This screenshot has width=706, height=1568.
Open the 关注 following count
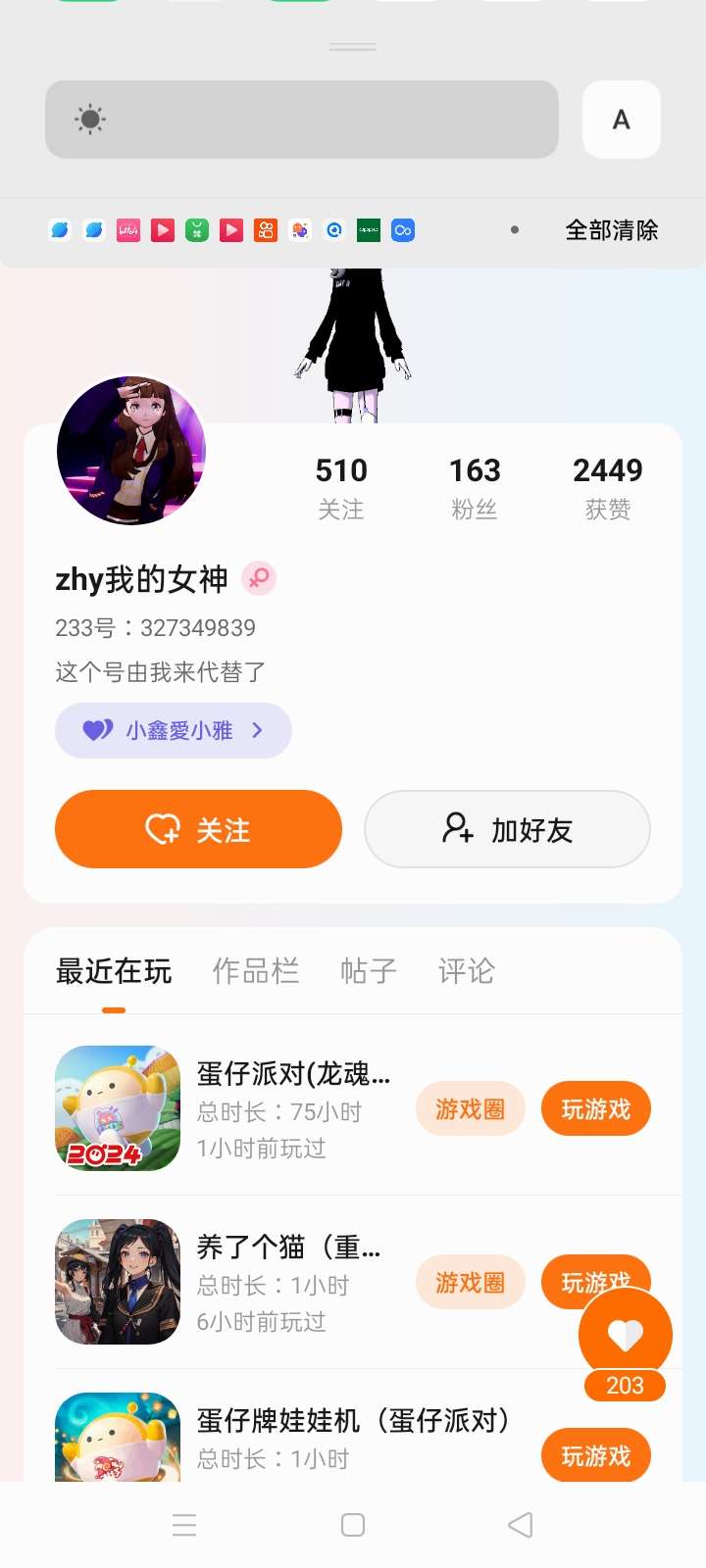[x=341, y=487]
